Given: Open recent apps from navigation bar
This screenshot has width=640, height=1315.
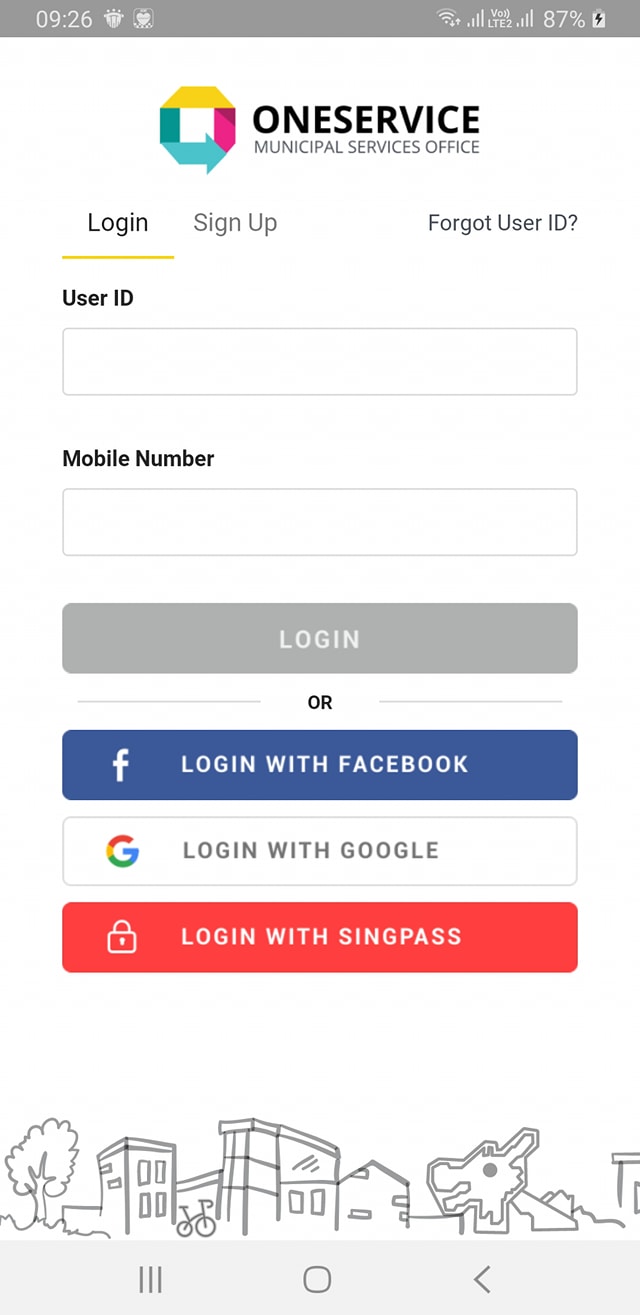Looking at the screenshot, I should [x=150, y=1278].
